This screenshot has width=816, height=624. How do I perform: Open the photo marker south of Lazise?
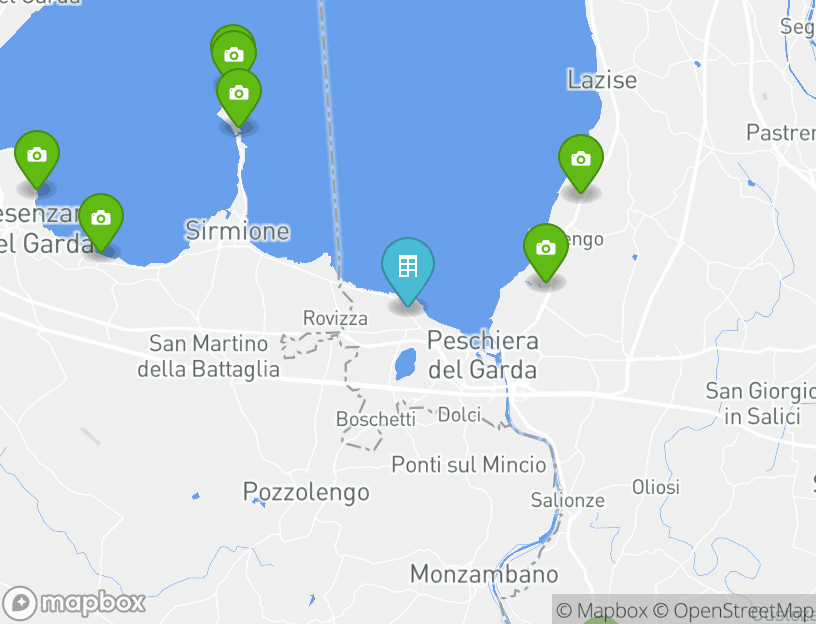coord(580,160)
